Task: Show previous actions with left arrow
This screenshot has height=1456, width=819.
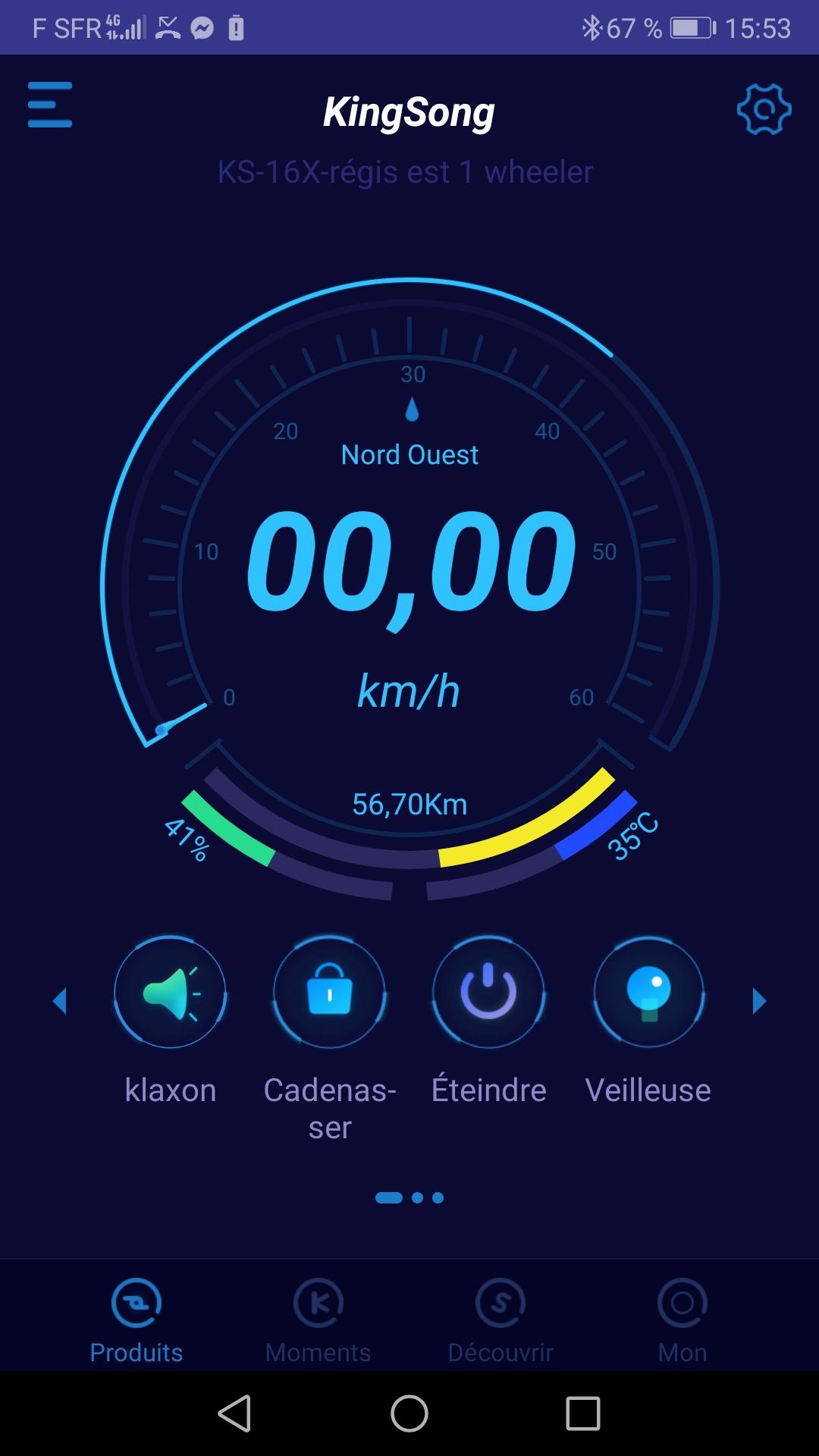Action: tap(60, 1001)
